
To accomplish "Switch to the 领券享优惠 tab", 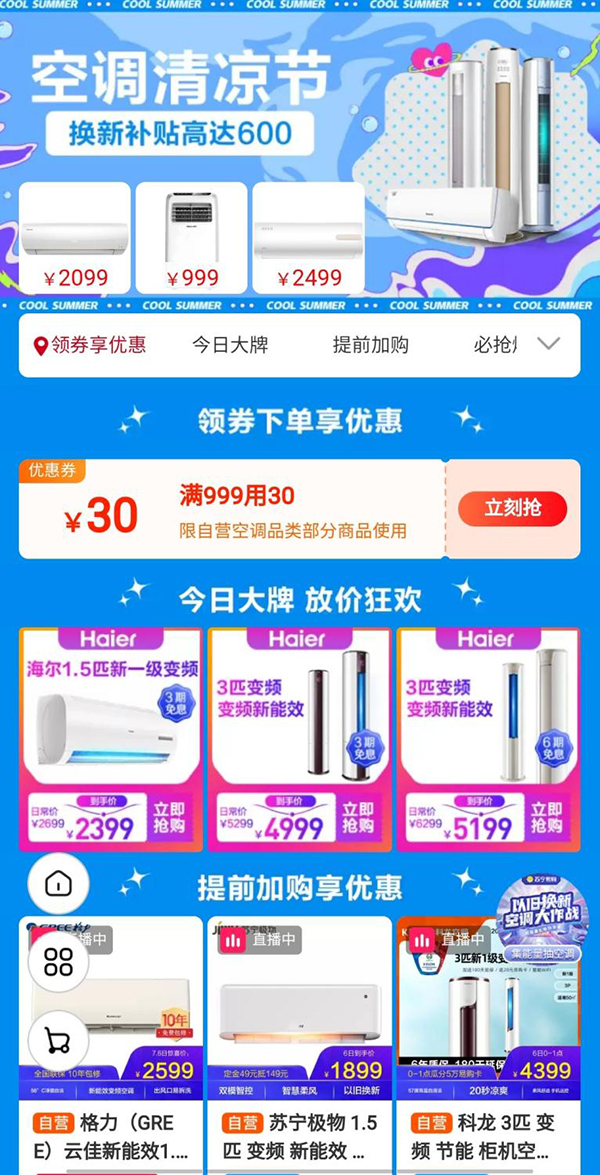I will [88, 345].
